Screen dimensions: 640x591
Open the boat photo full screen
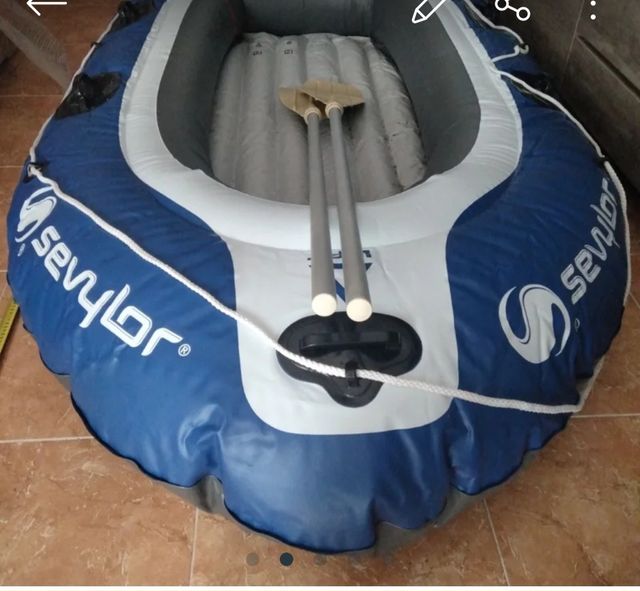click(x=320, y=300)
